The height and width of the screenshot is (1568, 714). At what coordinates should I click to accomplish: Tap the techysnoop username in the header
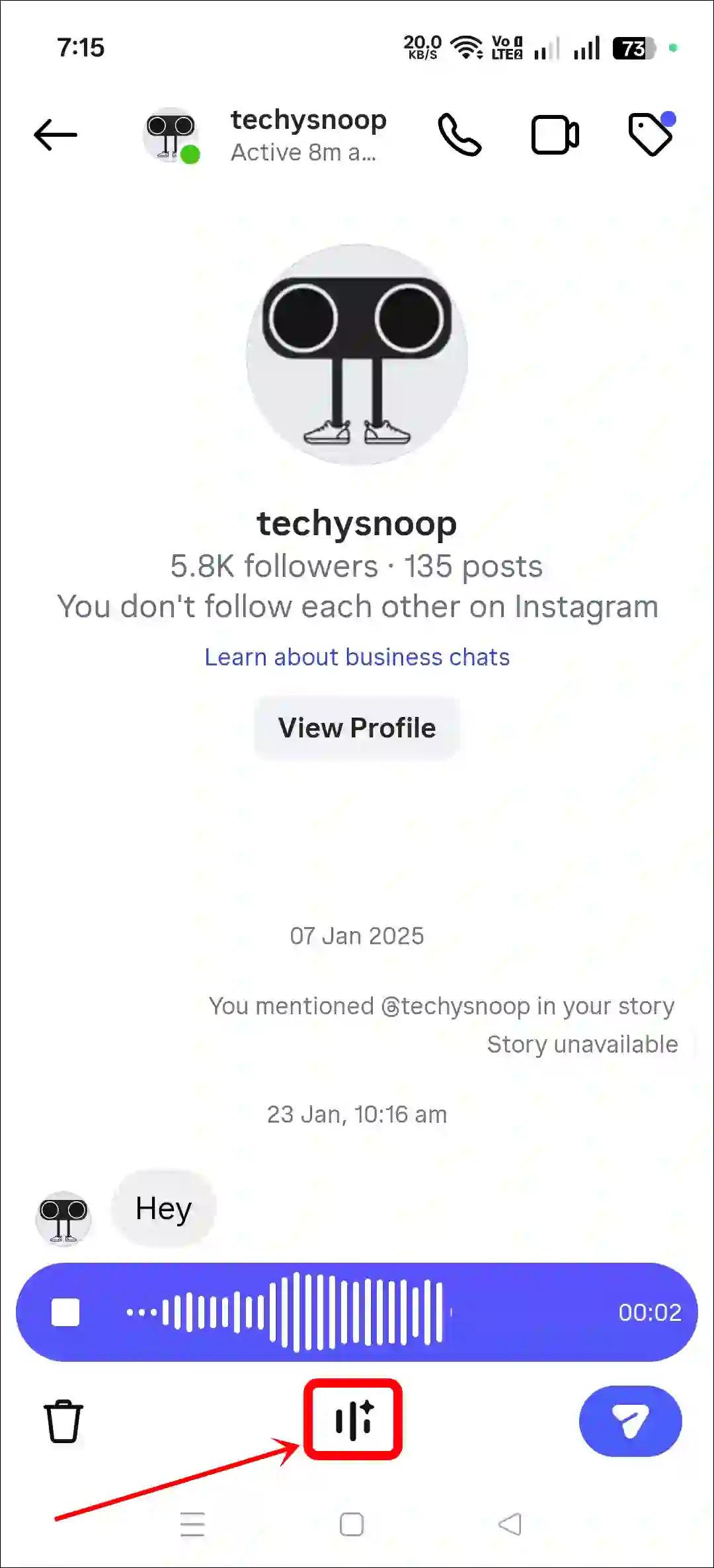click(x=308, y=120)
